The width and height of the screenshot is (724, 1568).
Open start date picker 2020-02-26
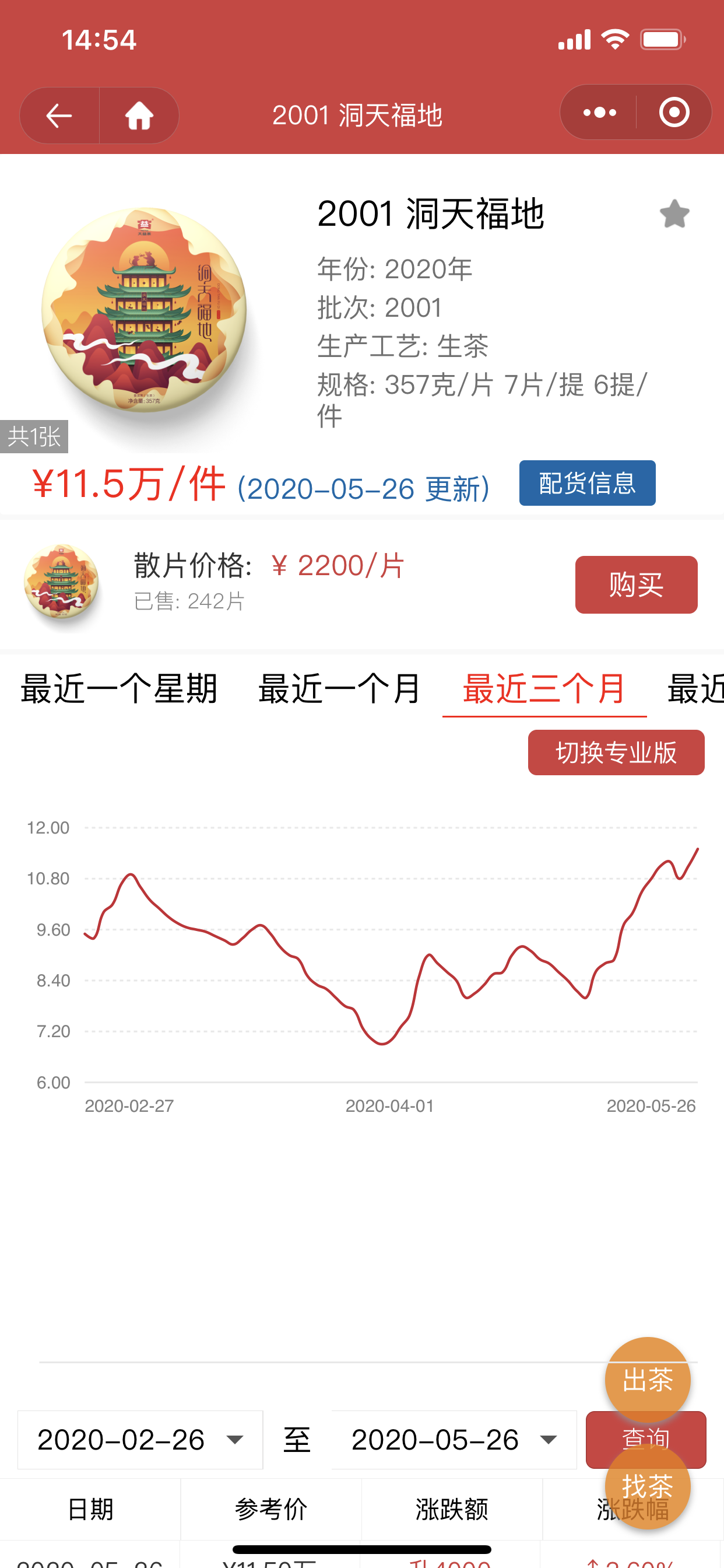[x=140, y=1440]
